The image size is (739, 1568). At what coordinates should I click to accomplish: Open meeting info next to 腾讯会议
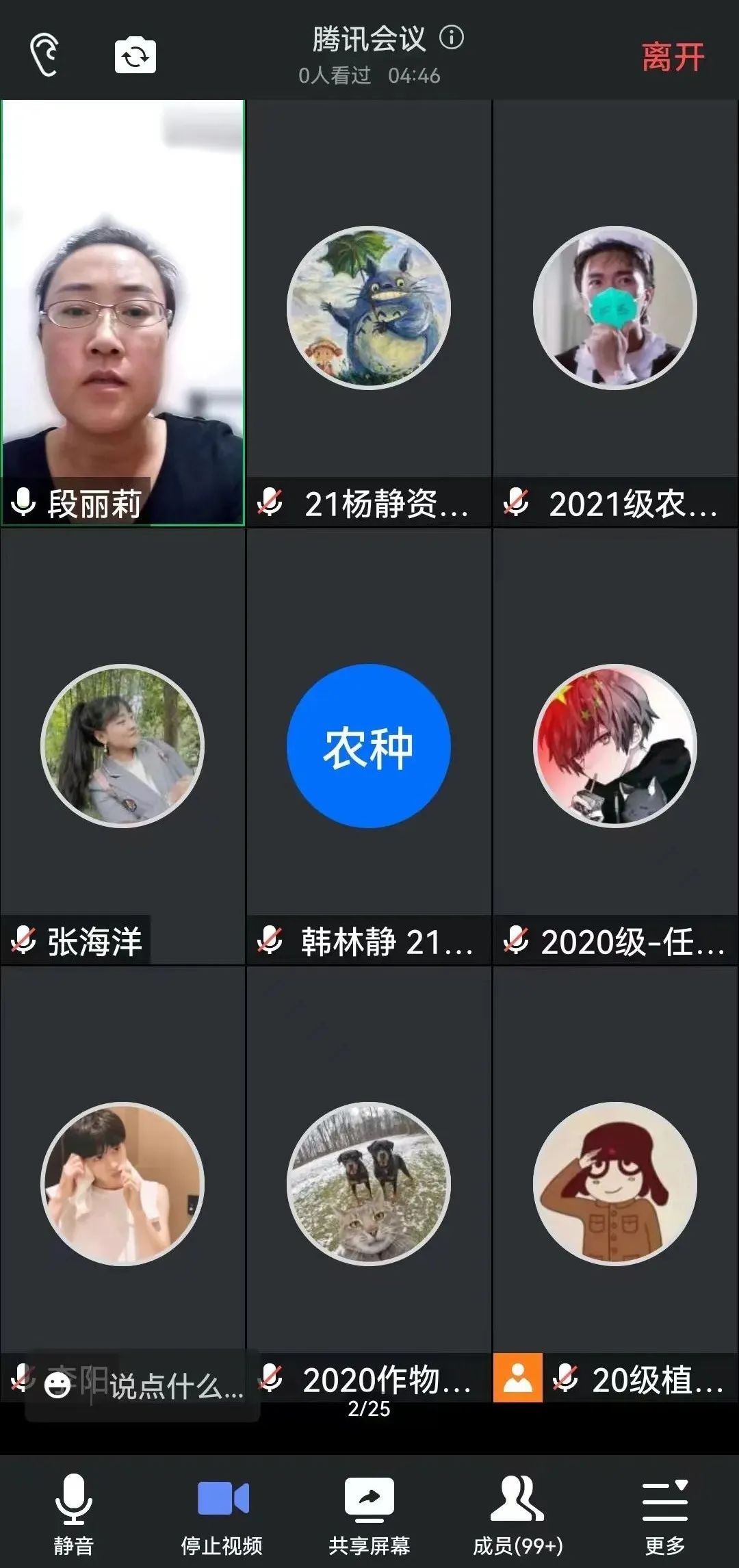coord(452,38)
